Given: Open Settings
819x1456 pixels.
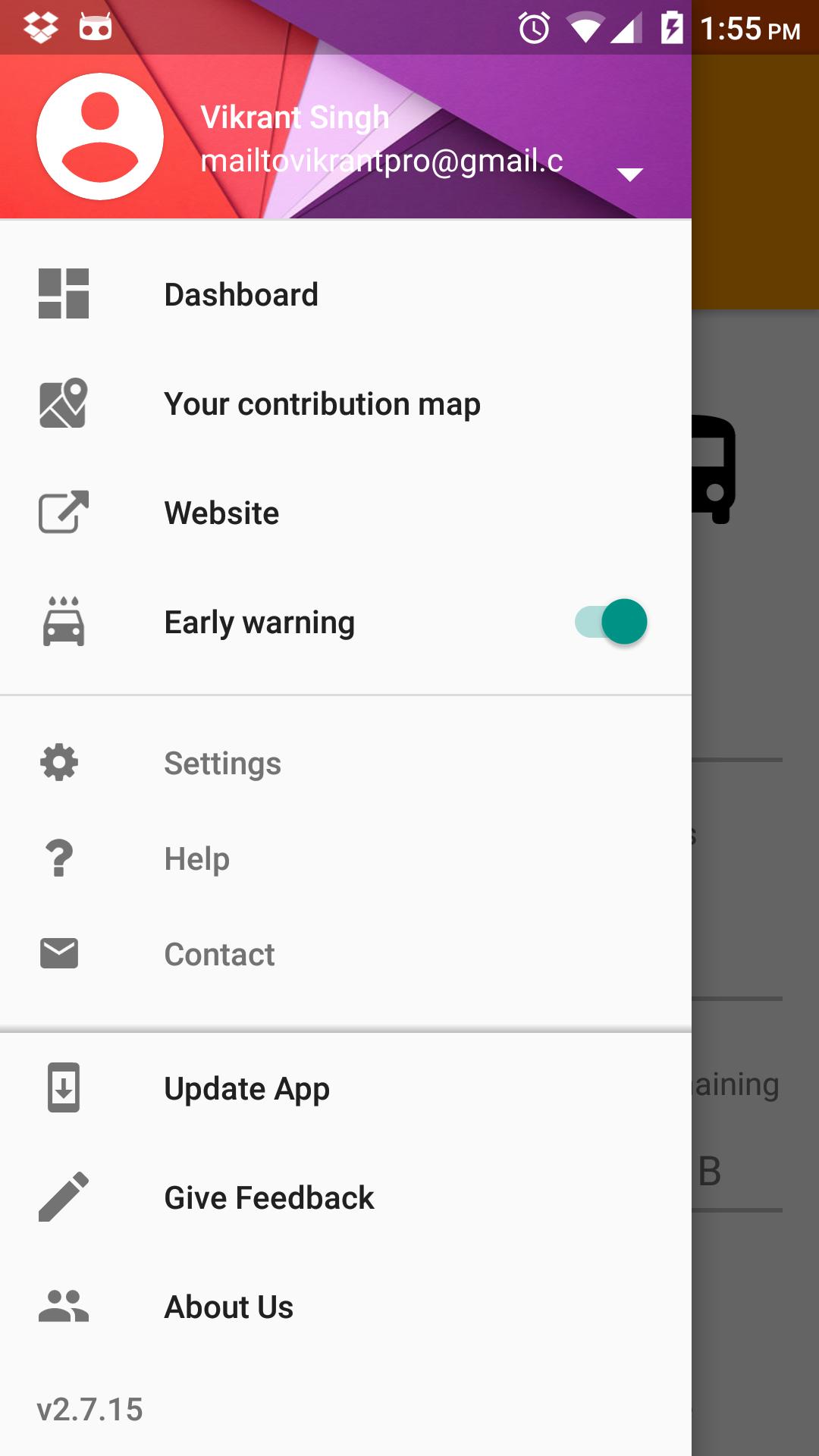Looking at the screenshot, I should [222, 763].
